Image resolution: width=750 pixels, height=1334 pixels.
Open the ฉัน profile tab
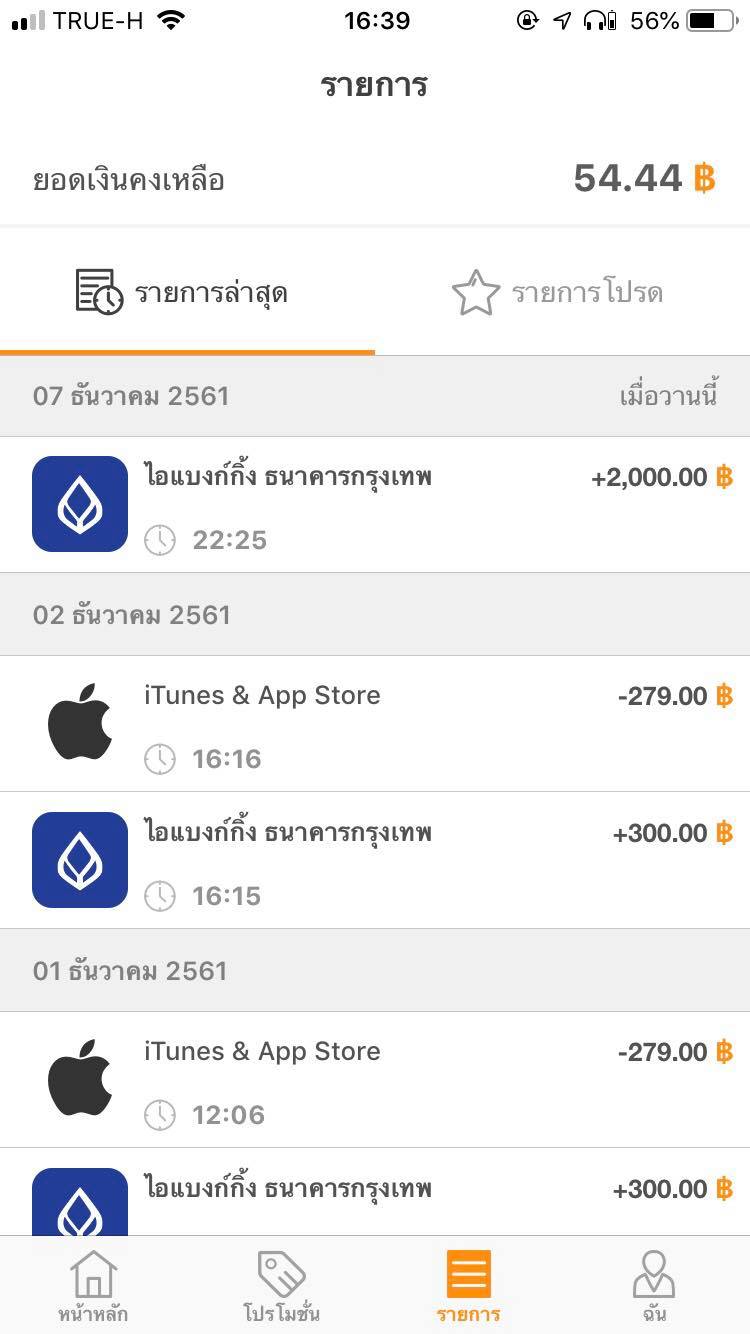point(655,1286)
